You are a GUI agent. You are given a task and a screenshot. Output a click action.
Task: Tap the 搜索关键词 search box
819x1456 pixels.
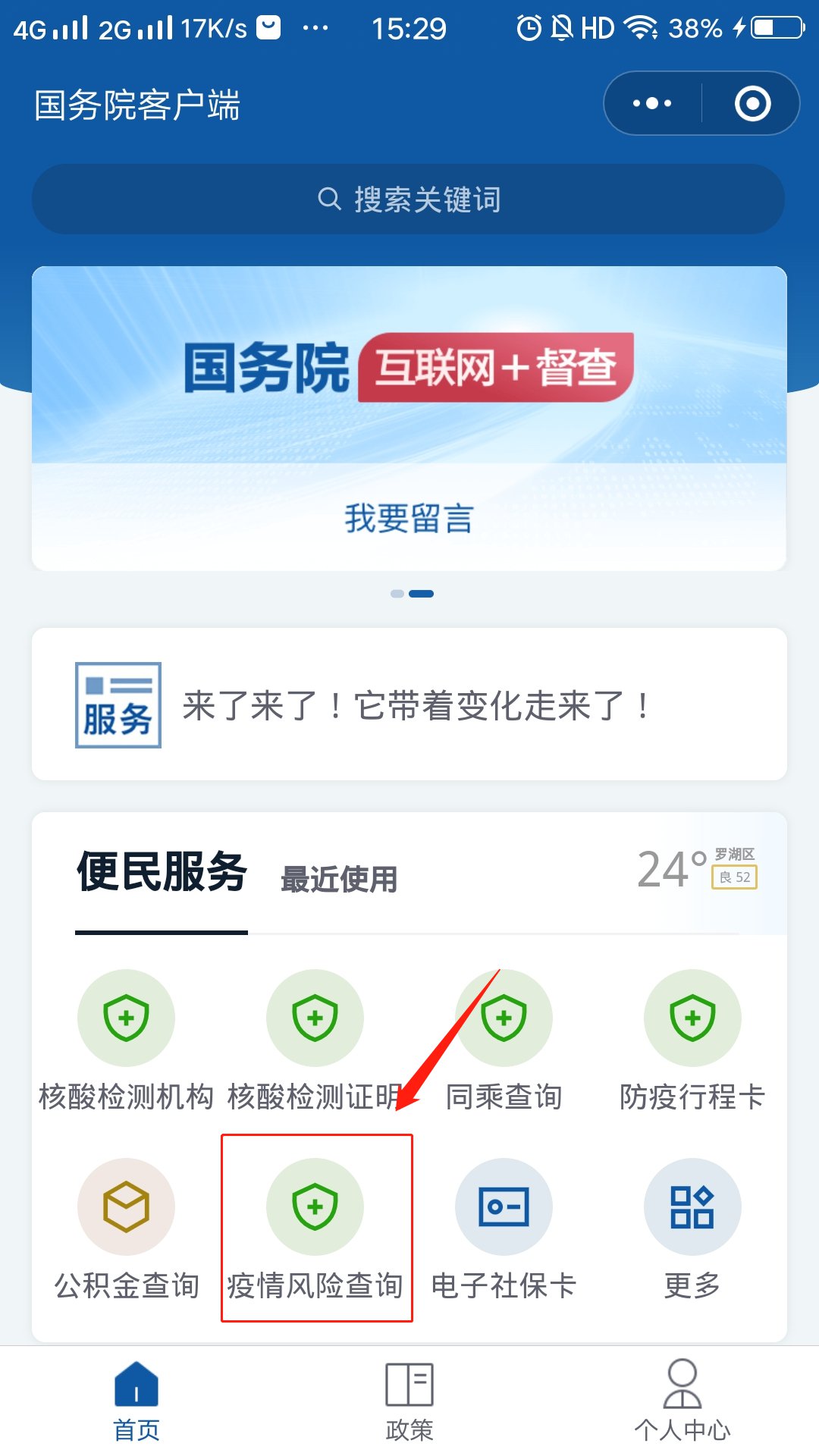point(408,199)
